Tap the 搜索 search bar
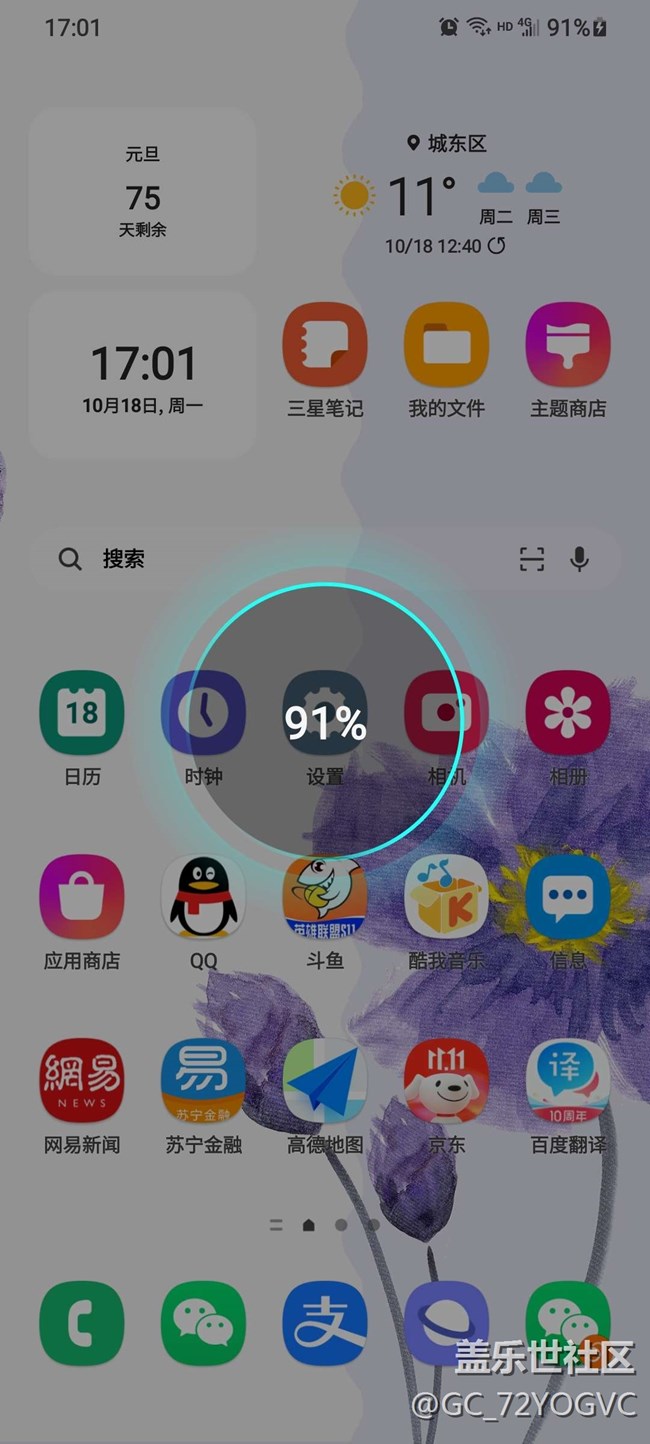 click(x=280, y=559)
